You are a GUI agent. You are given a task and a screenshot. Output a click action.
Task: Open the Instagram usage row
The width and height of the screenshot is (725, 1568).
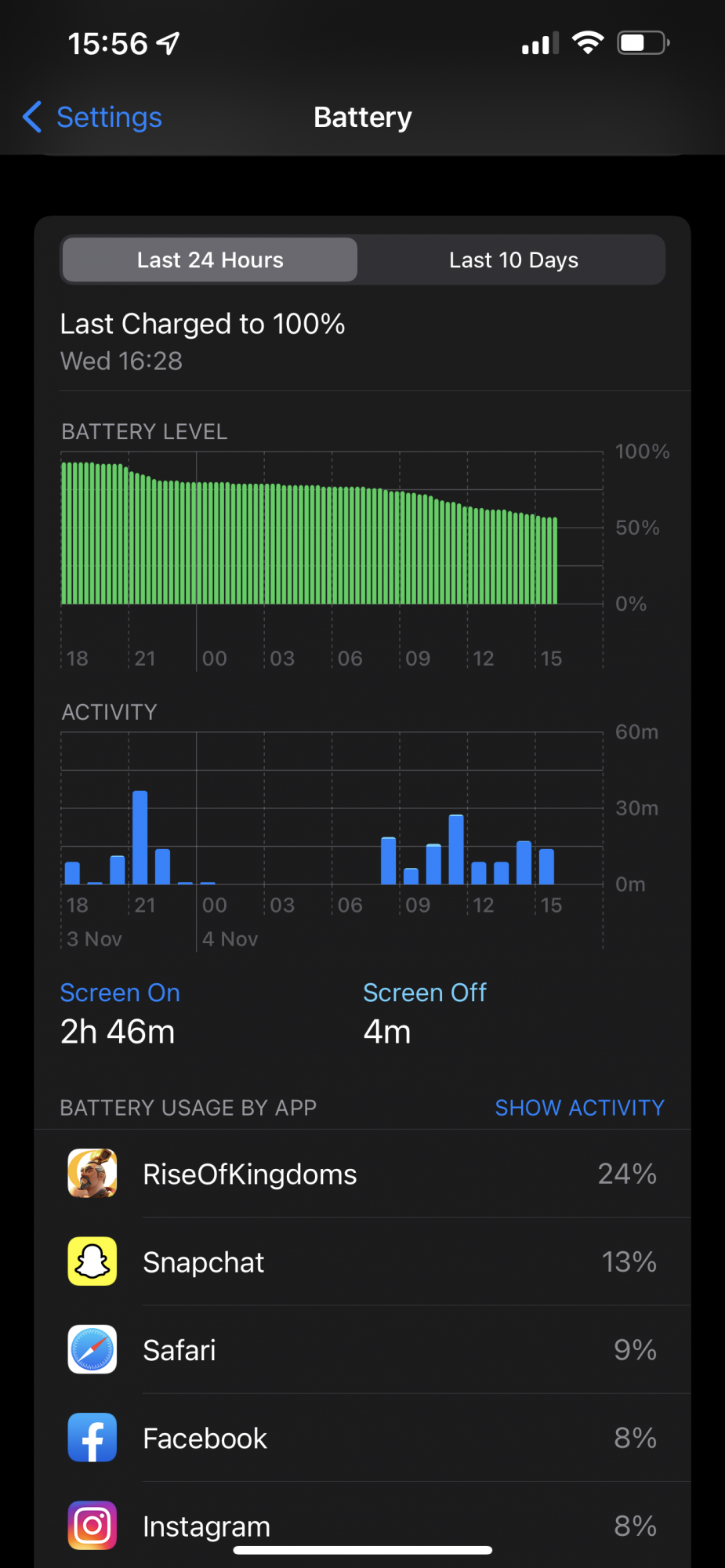point(362,1525)
